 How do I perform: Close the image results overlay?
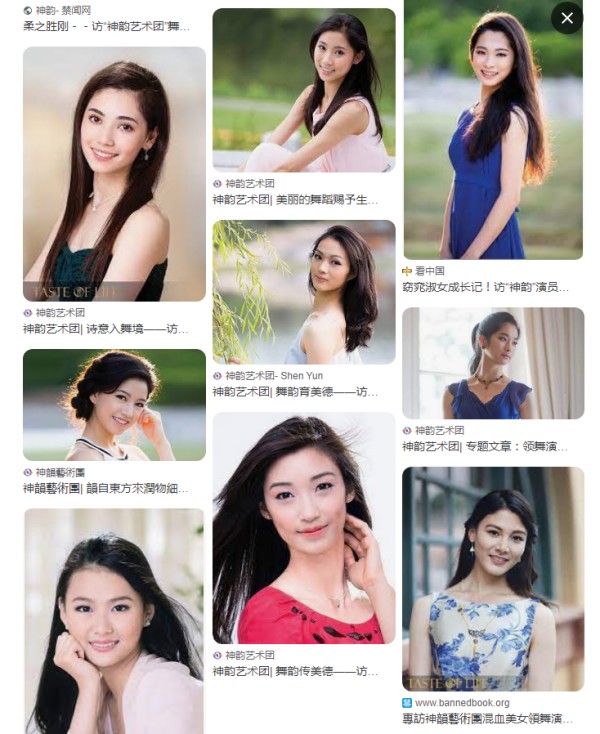[x=567, y=18]
